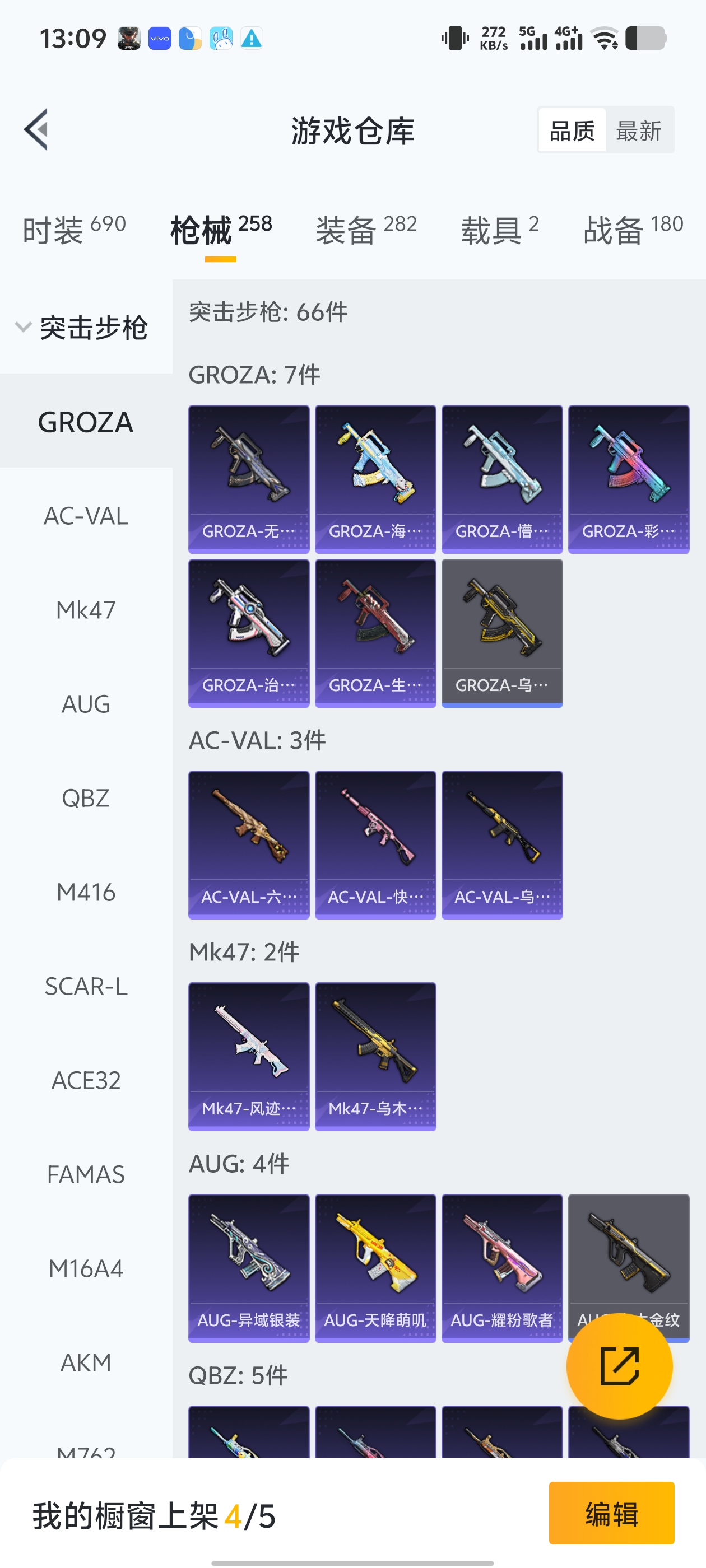Select M416 in the weapon list

click(x=86, y=892)
